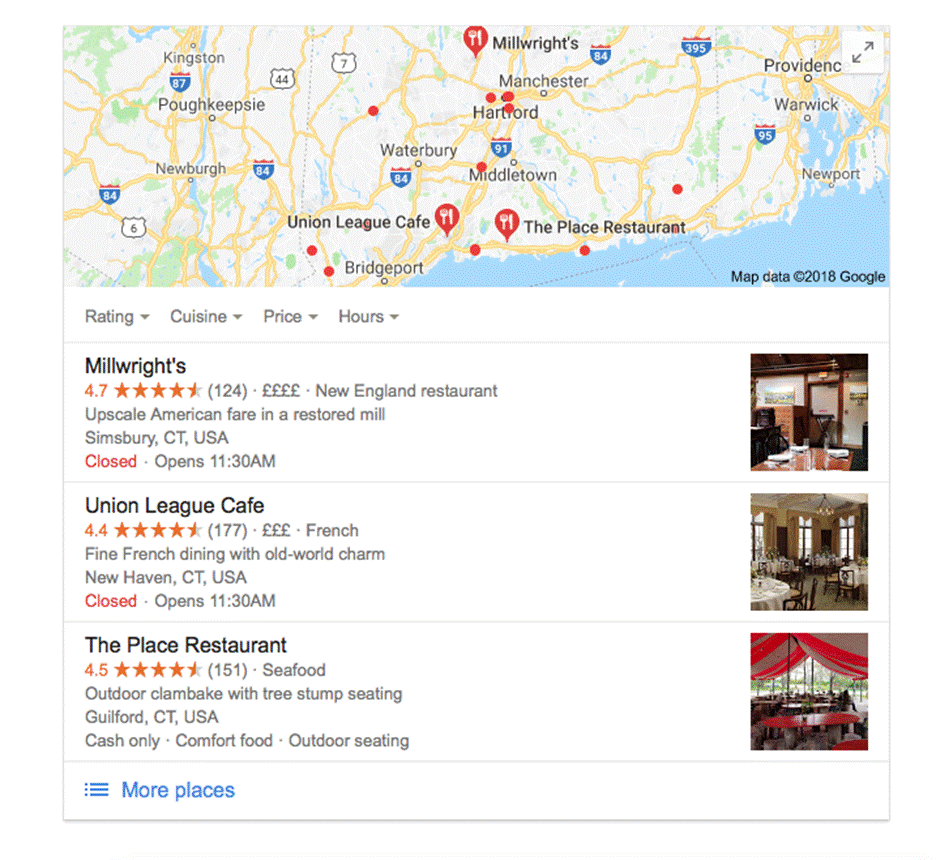Viewport: 936px width, 860px height.
Task: Open the Price filter dropdown
Action: (x=289, y=316)
